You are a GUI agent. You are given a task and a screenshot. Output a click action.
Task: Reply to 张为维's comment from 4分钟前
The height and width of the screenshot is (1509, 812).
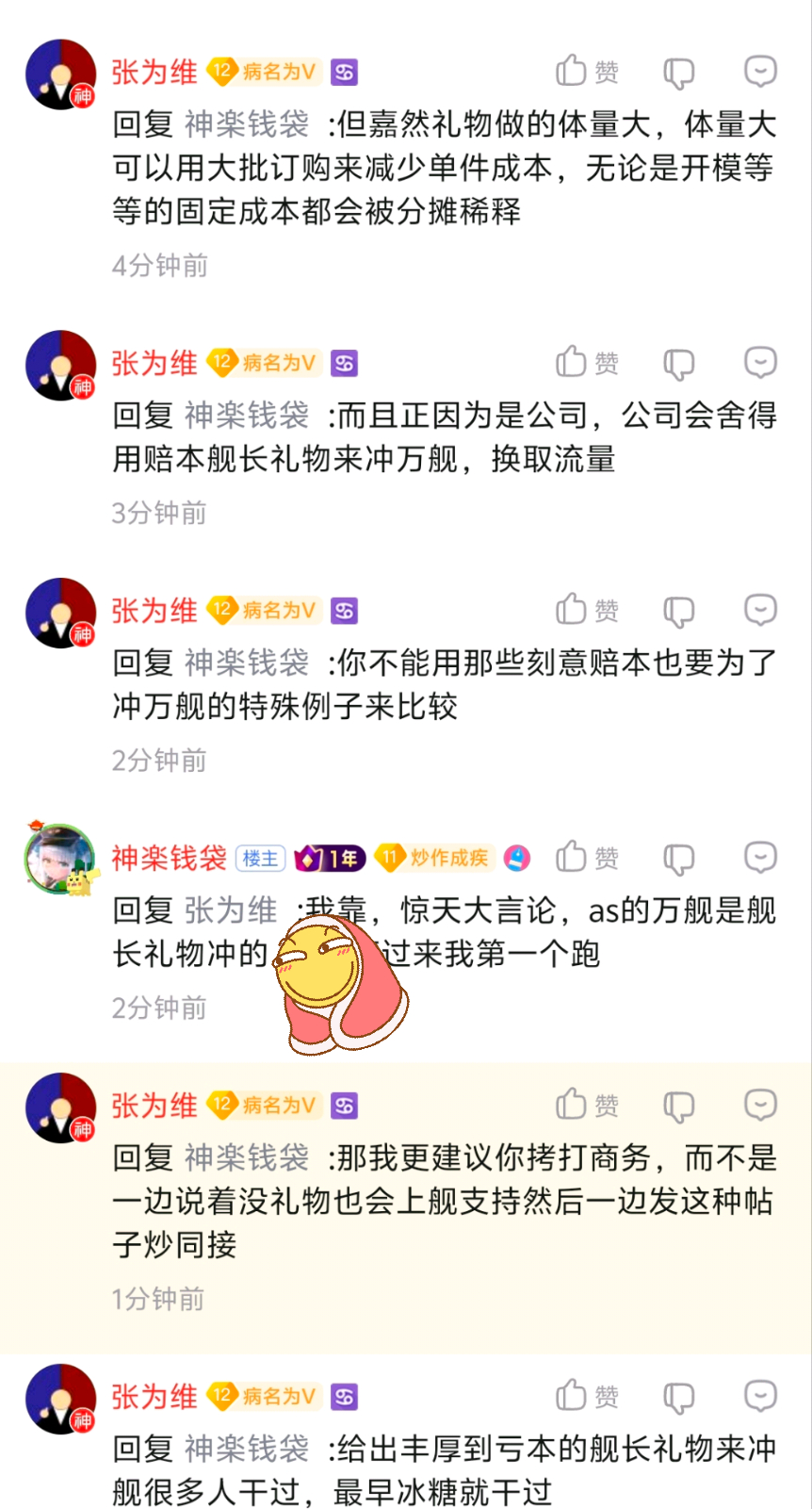pyautogui.click(x=760, y=72)
